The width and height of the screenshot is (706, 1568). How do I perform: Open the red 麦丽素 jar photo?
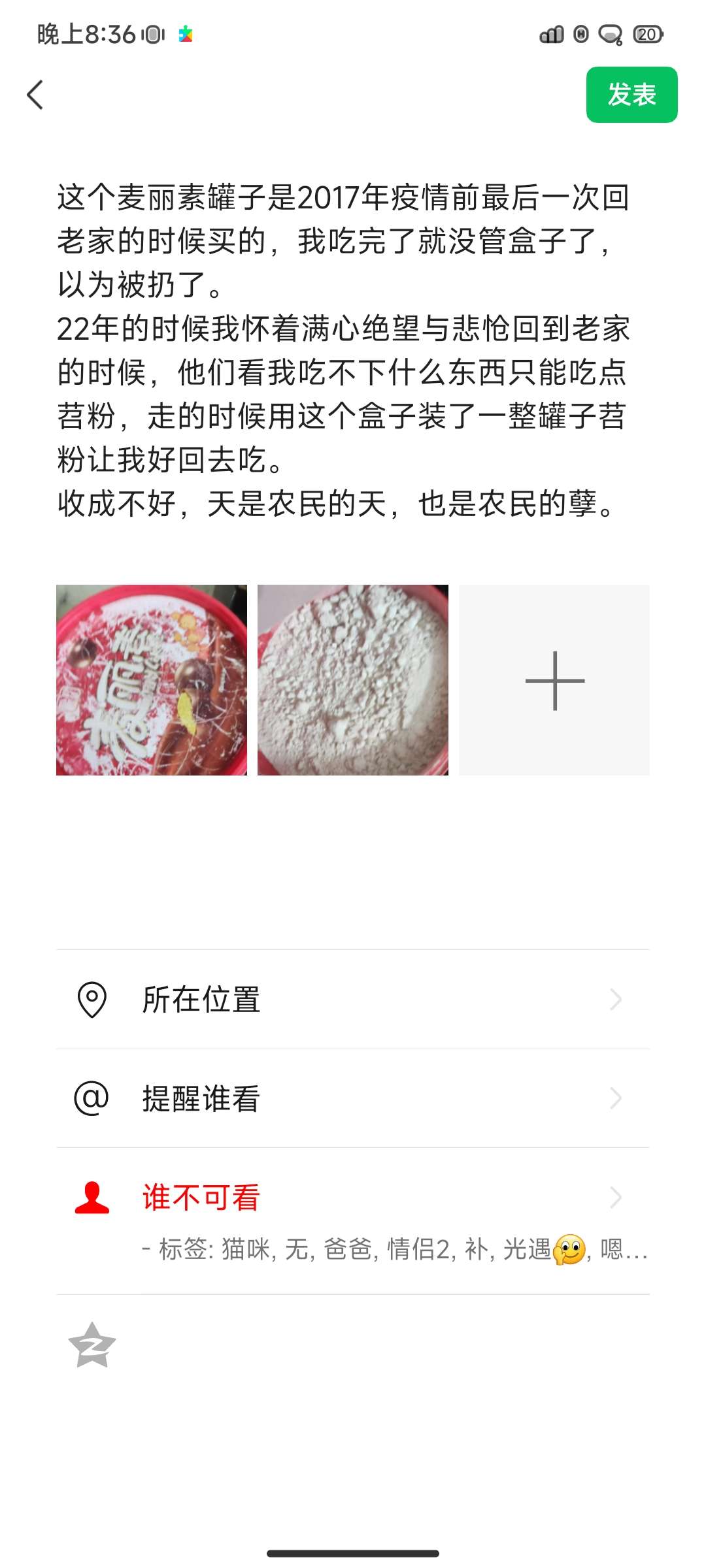[152, 680]
